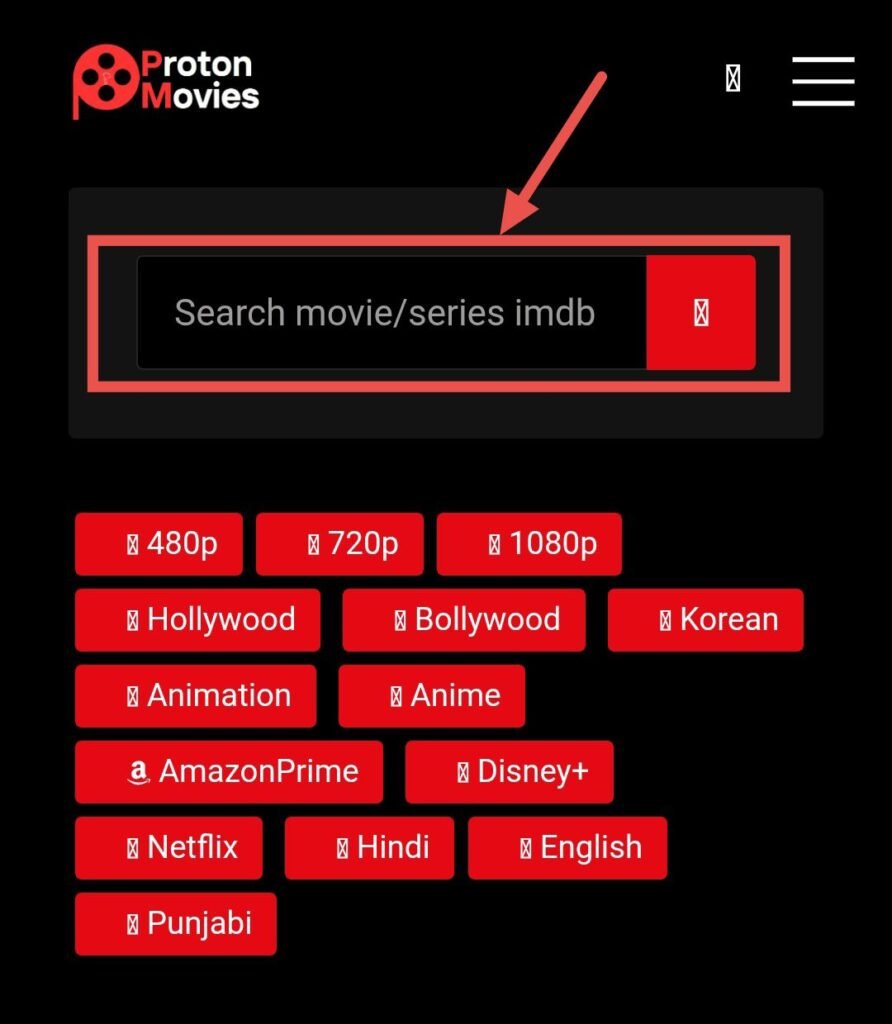Open the Bollywood category
This screenshot has height=1024, width=892.
coord(464,620)
